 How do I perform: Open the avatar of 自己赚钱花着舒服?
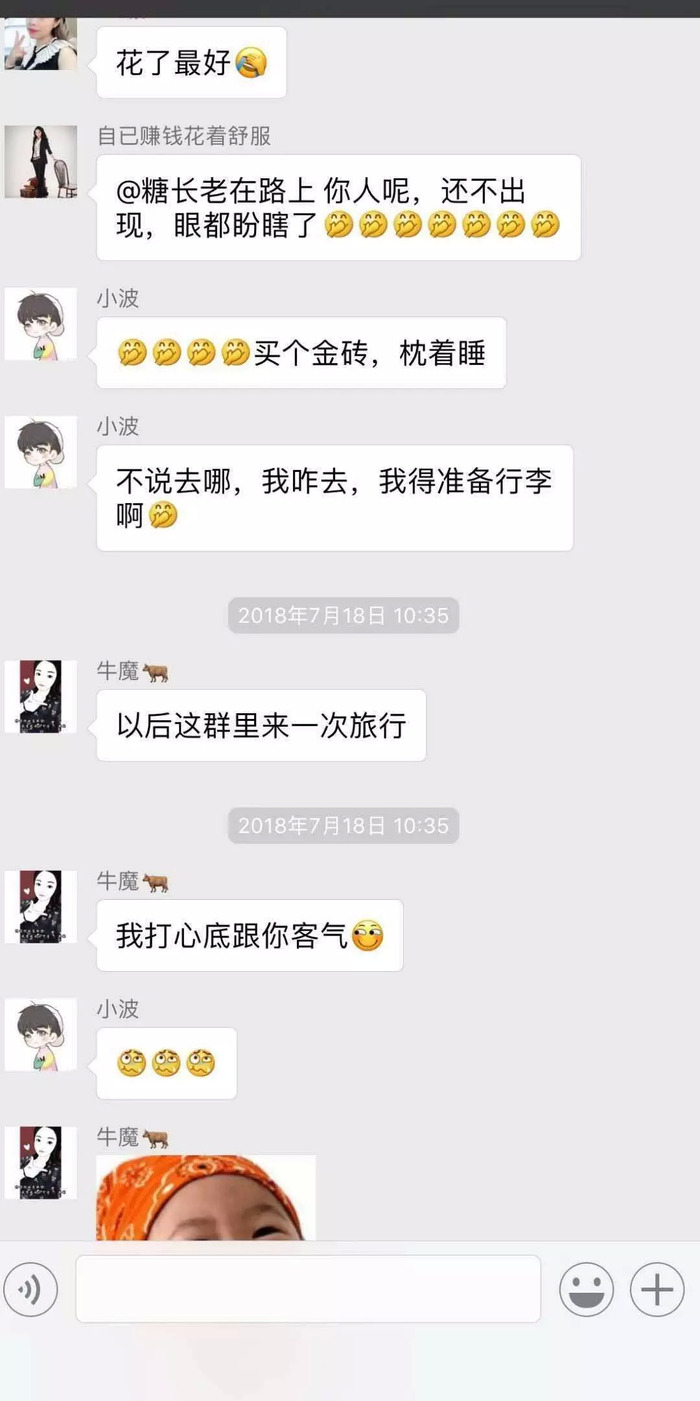(x=41, y=162)
